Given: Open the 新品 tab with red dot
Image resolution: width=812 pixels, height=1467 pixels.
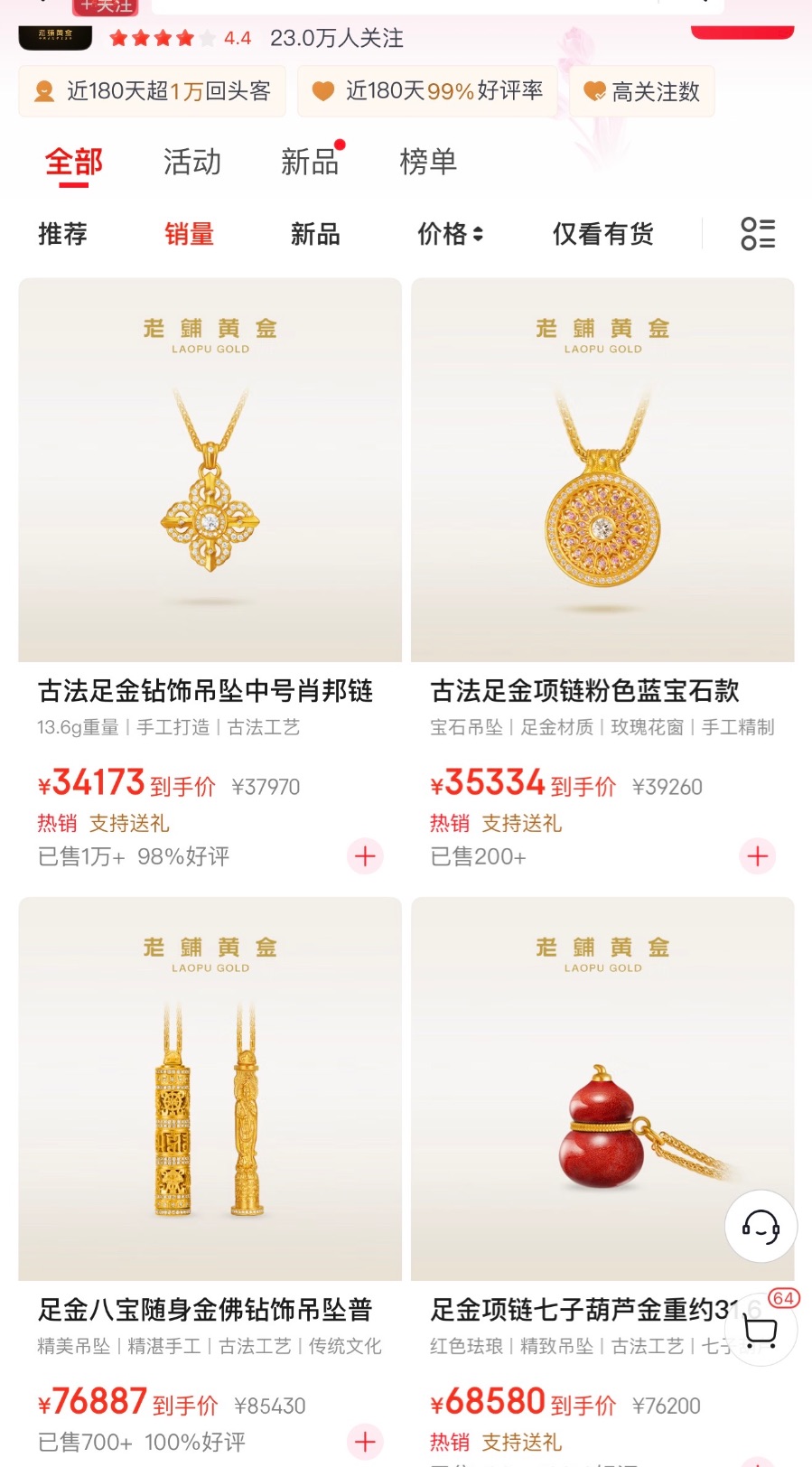Looking at the screenshot, I should [310, 163].
